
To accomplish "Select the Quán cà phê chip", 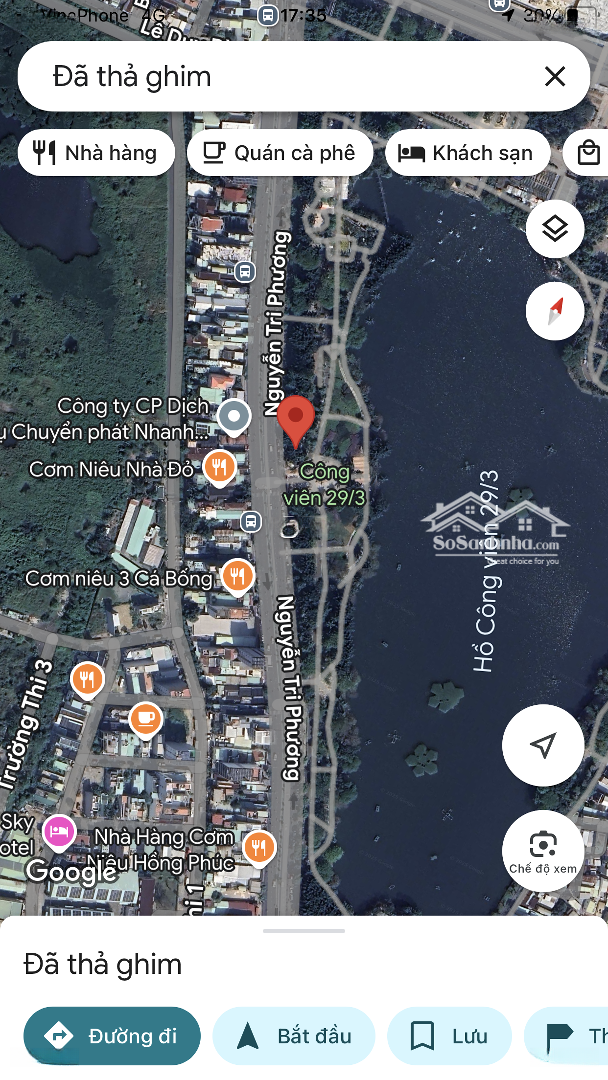I will [x=279, y=153].
